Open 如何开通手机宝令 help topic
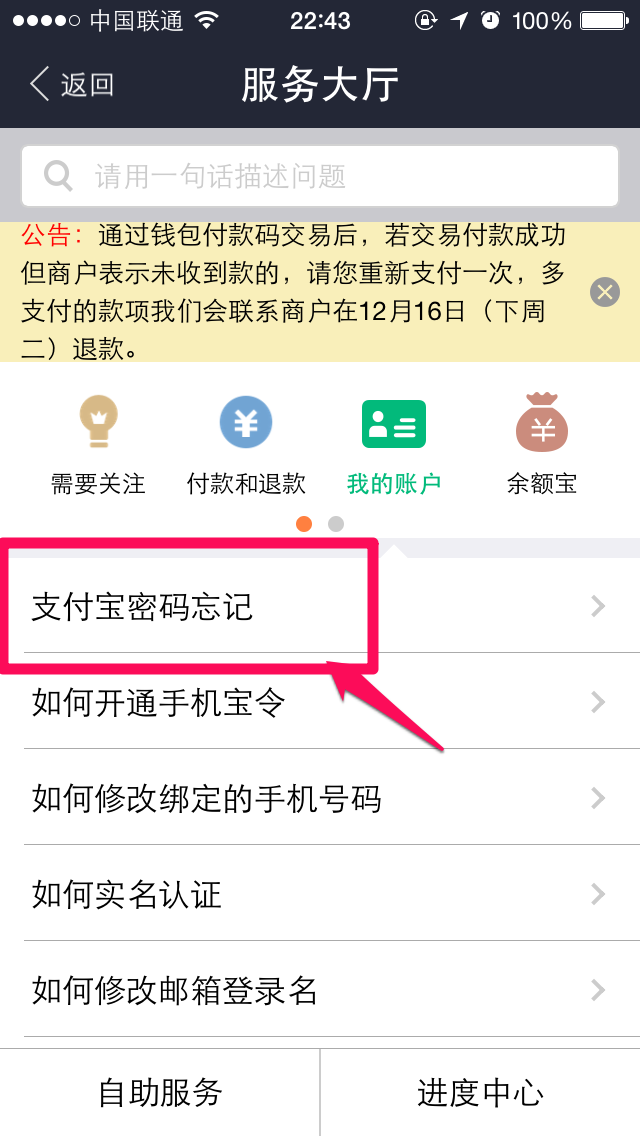The image size is (640, 1136). [320, 702]
